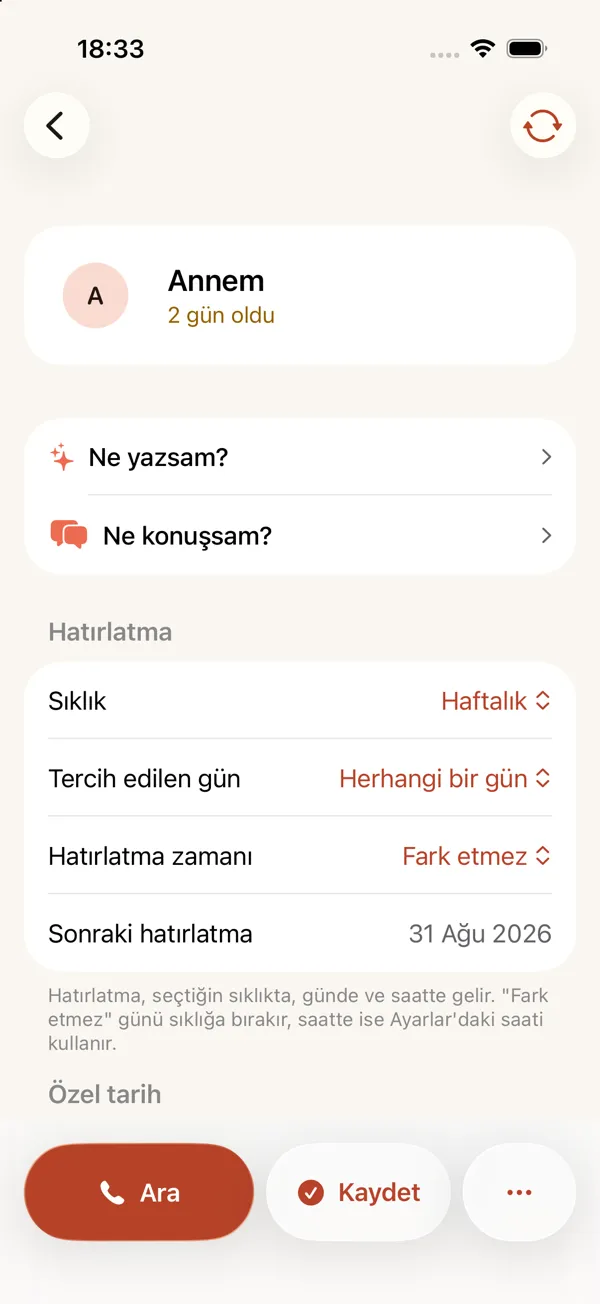Change Sıklık from Haftalık
The width and height of the screenshot is (600, 1304).
pos(496,701)
